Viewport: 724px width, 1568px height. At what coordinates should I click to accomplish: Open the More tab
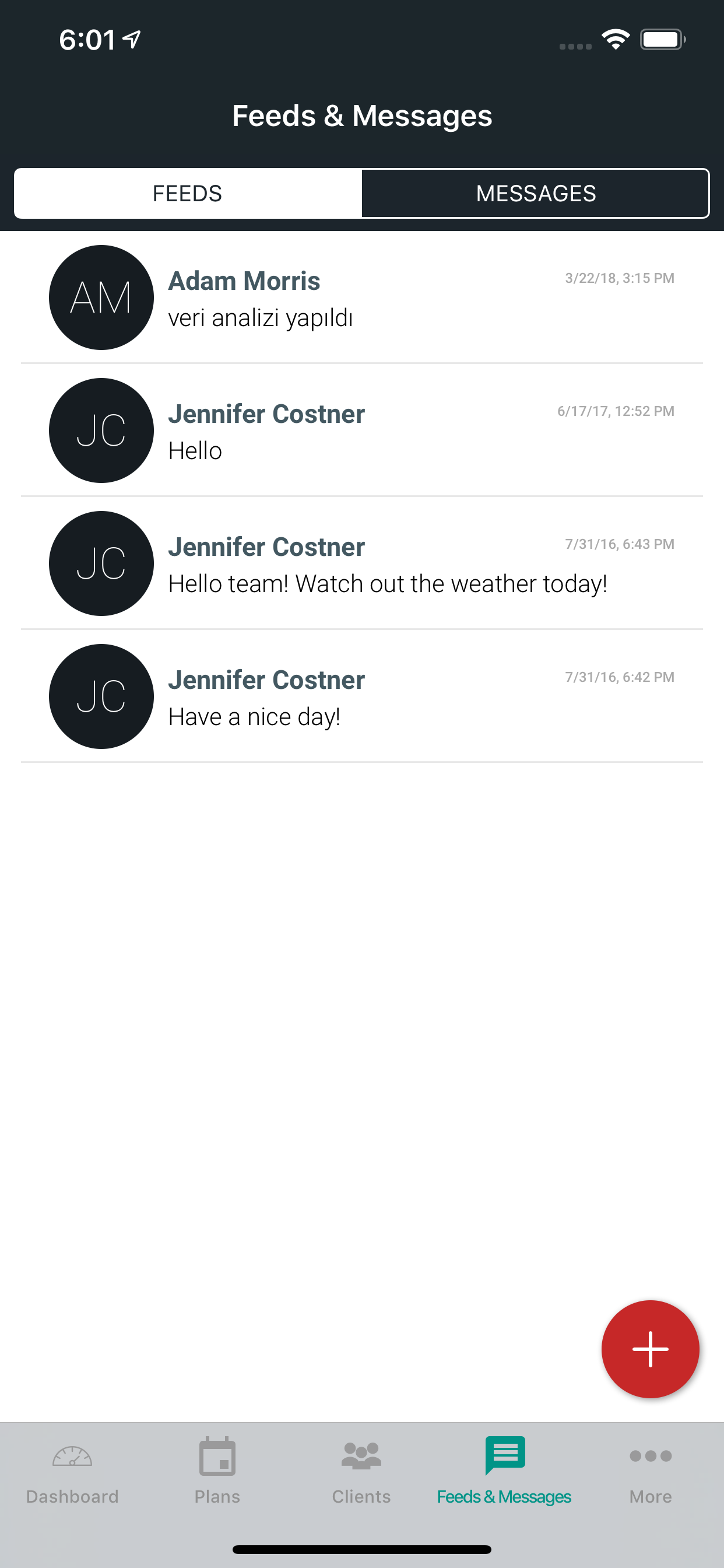point(651,1471)
